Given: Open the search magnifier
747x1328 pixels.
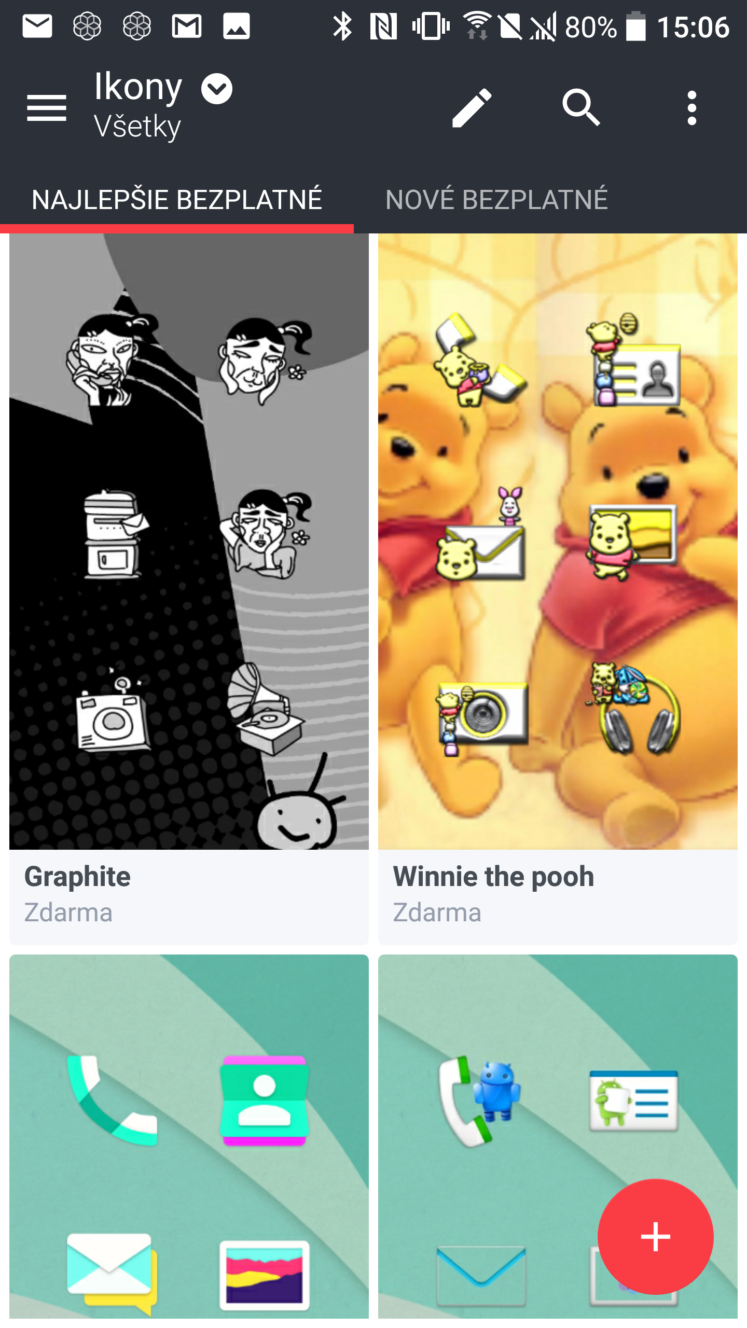Looking at the screenshot, I should [581, 107].
